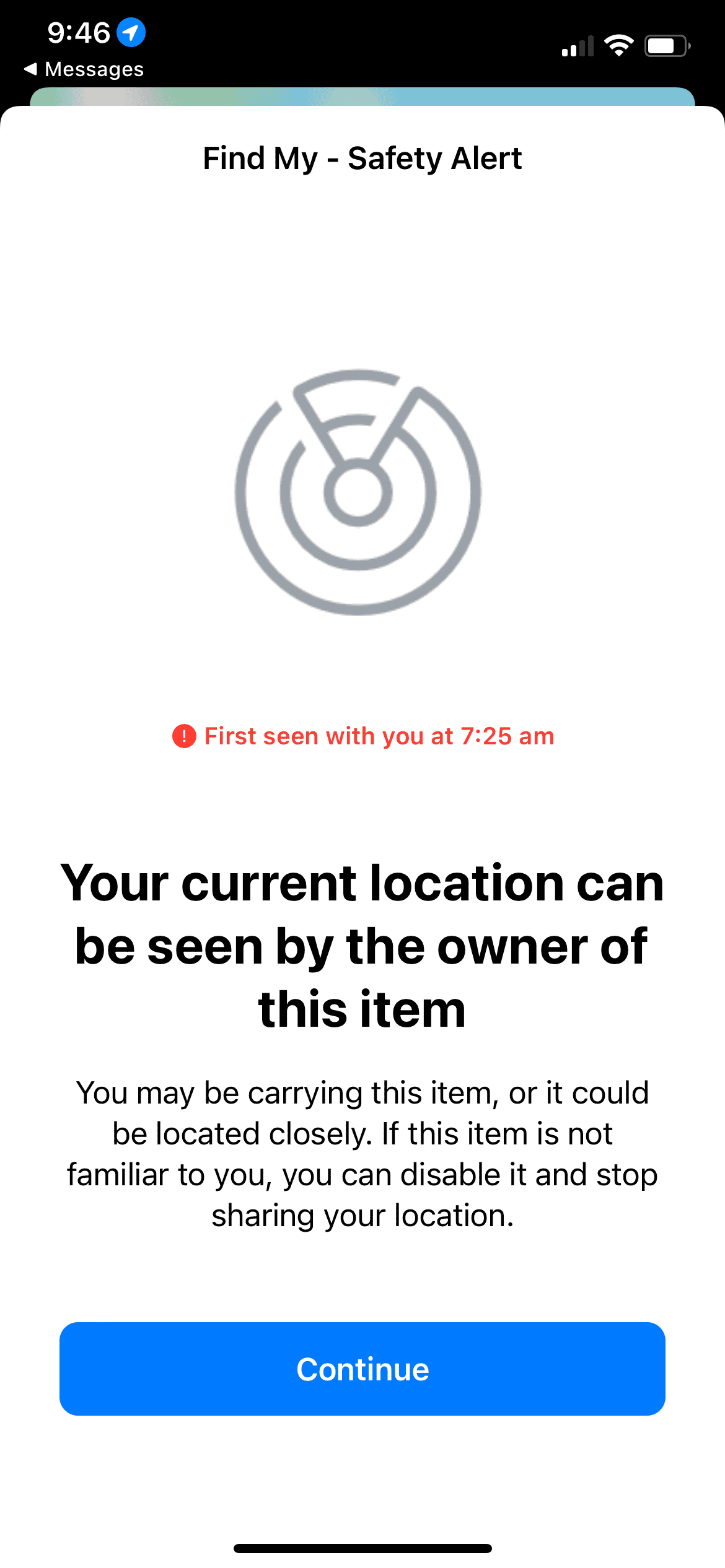Return to the Messages app
This screenshot has width=725, height=1568.
pos(84,69)
